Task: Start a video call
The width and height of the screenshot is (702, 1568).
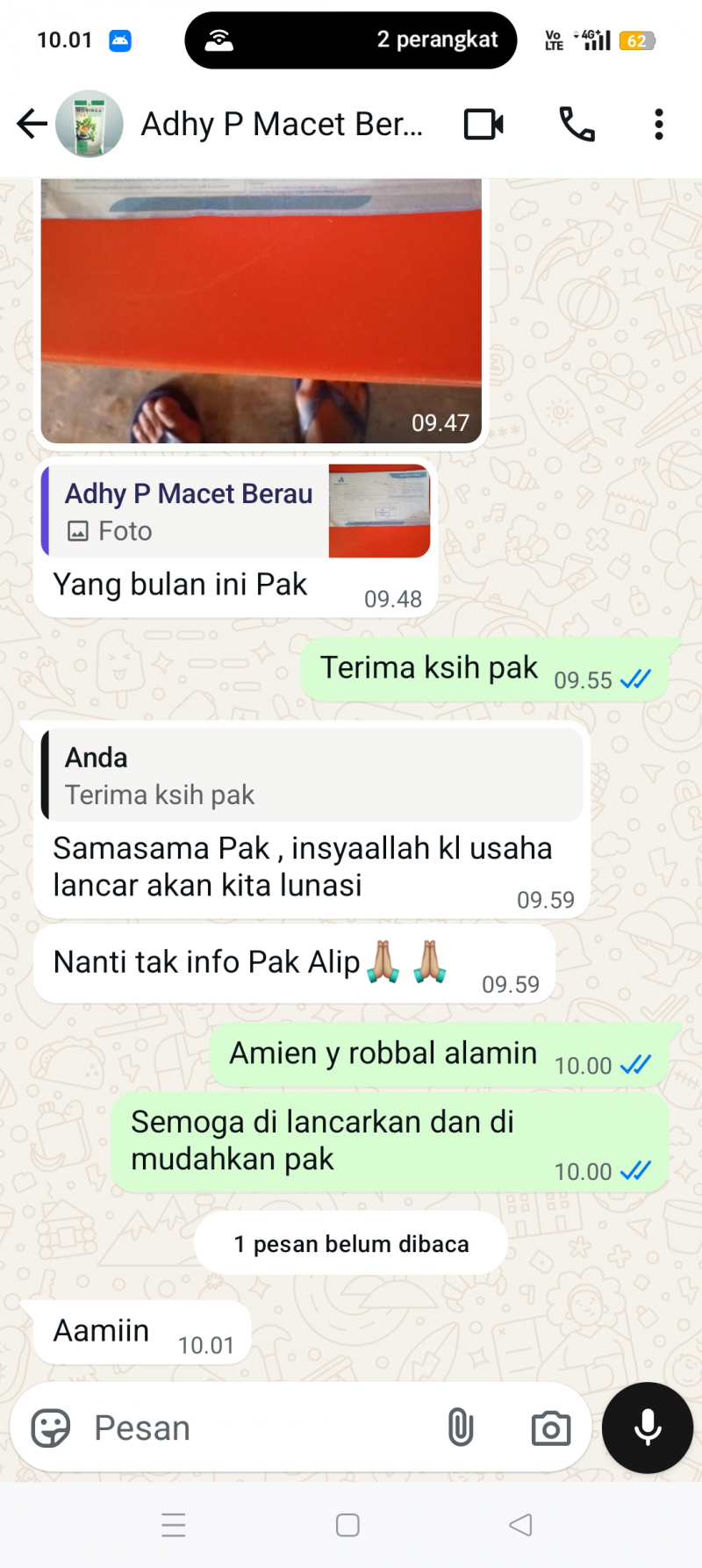Action: pyautogui.click(x=484, y=124)
